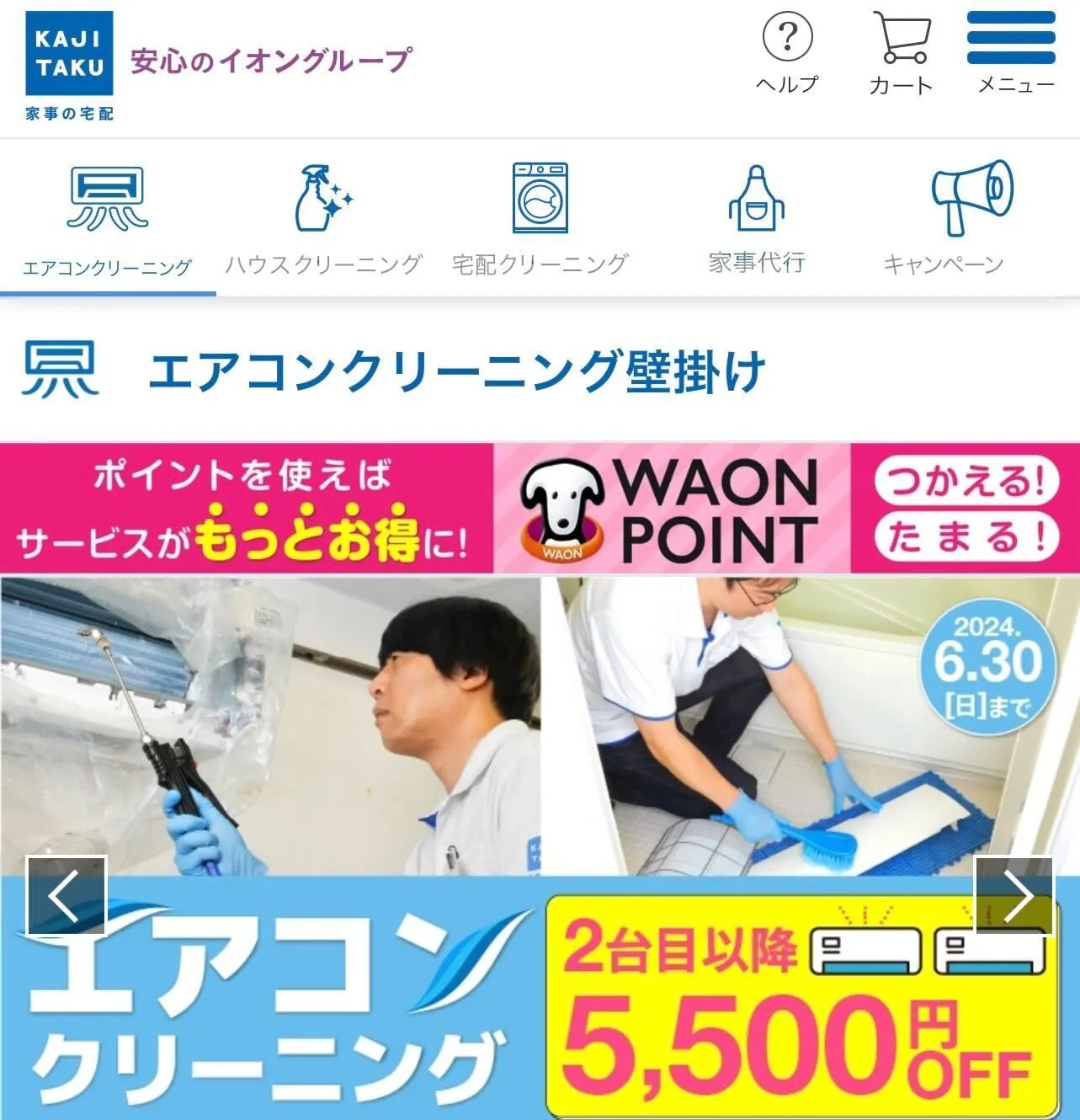
Task: Open the カート shopping cart
Action: tap(901, 52)
